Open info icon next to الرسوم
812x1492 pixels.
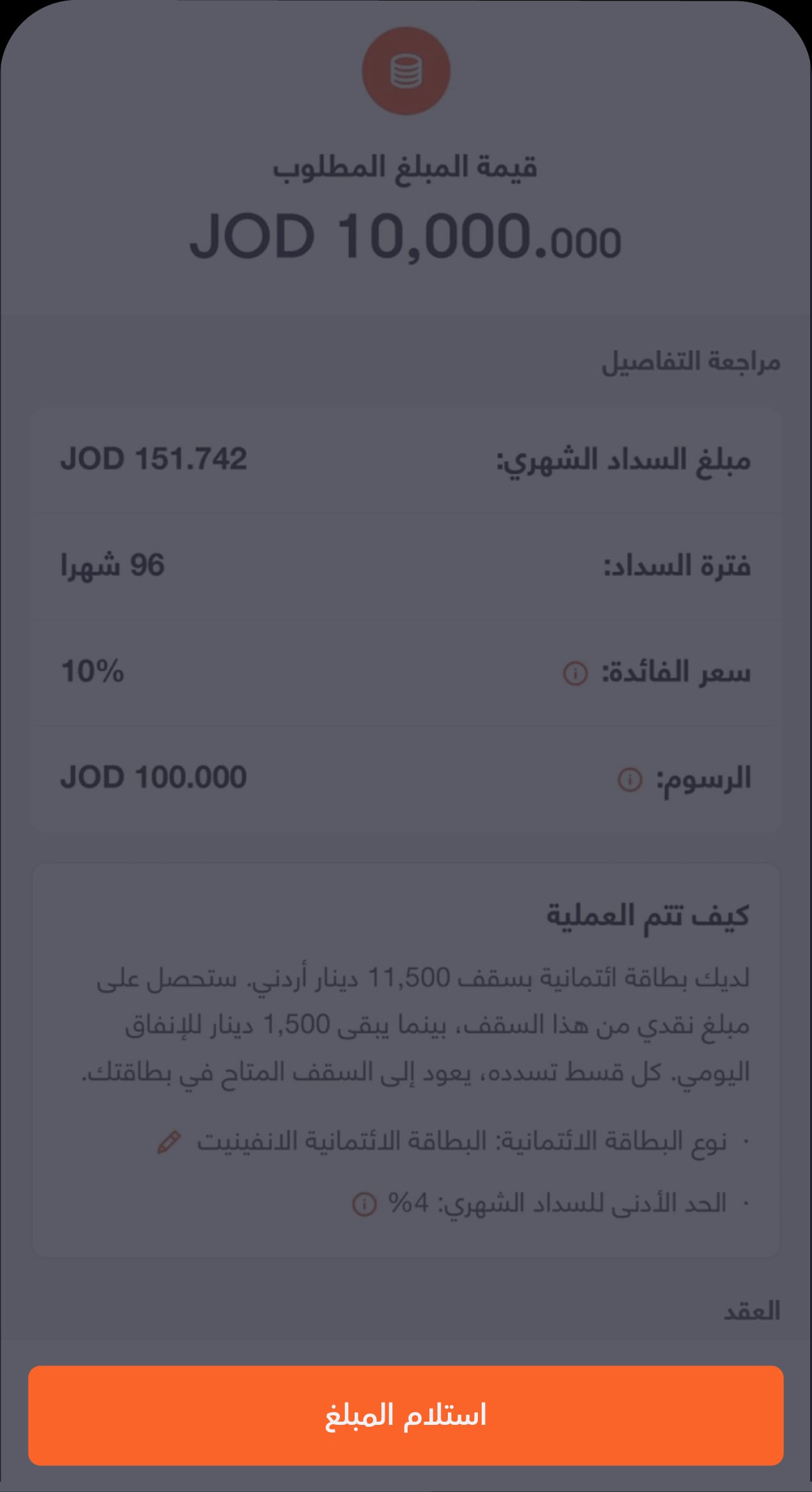point(630,779)
